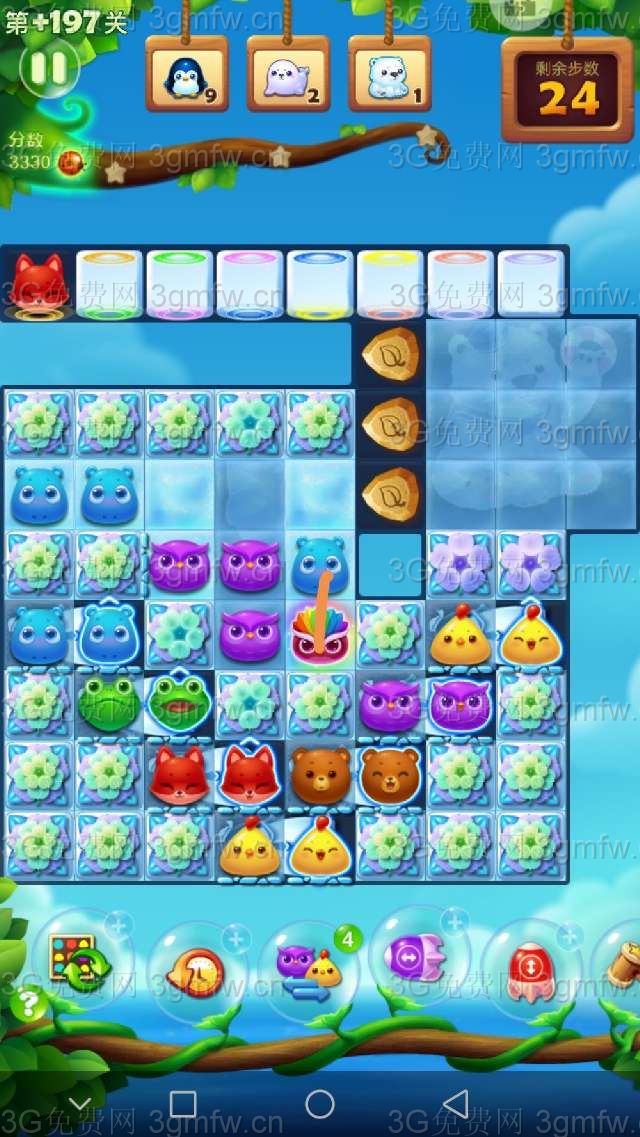Open recent apps from the navigation bar
The width and height of the screenshot is (640, 1137).
tap(183, 1104)
